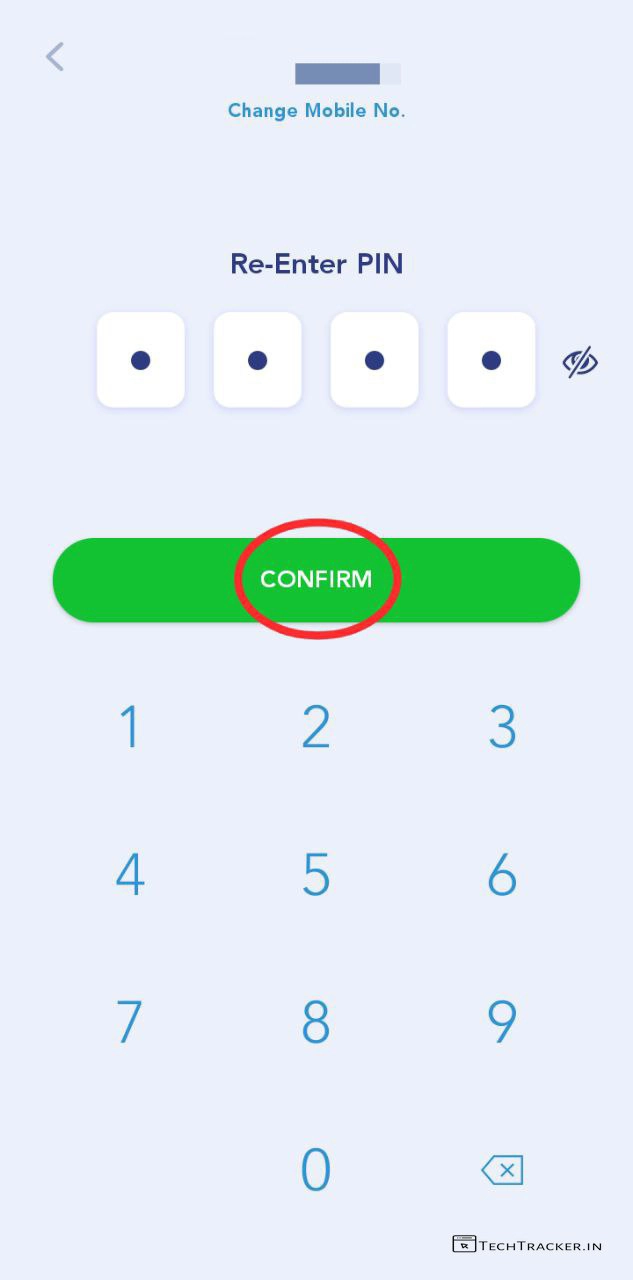Tap the Change Mobile No. link
Screen dimensions: 633x1280
(316, 111)
